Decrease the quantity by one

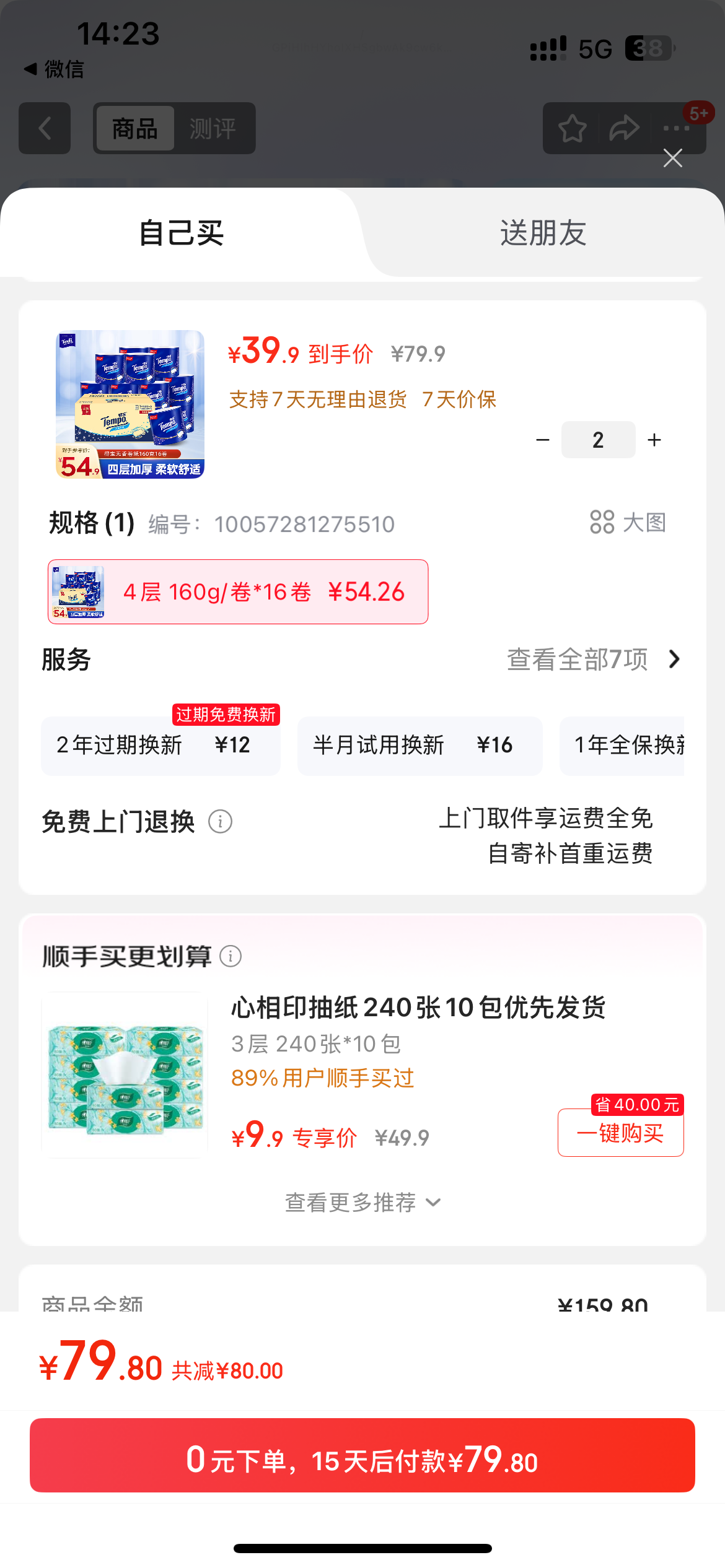(x=543, y=440)
